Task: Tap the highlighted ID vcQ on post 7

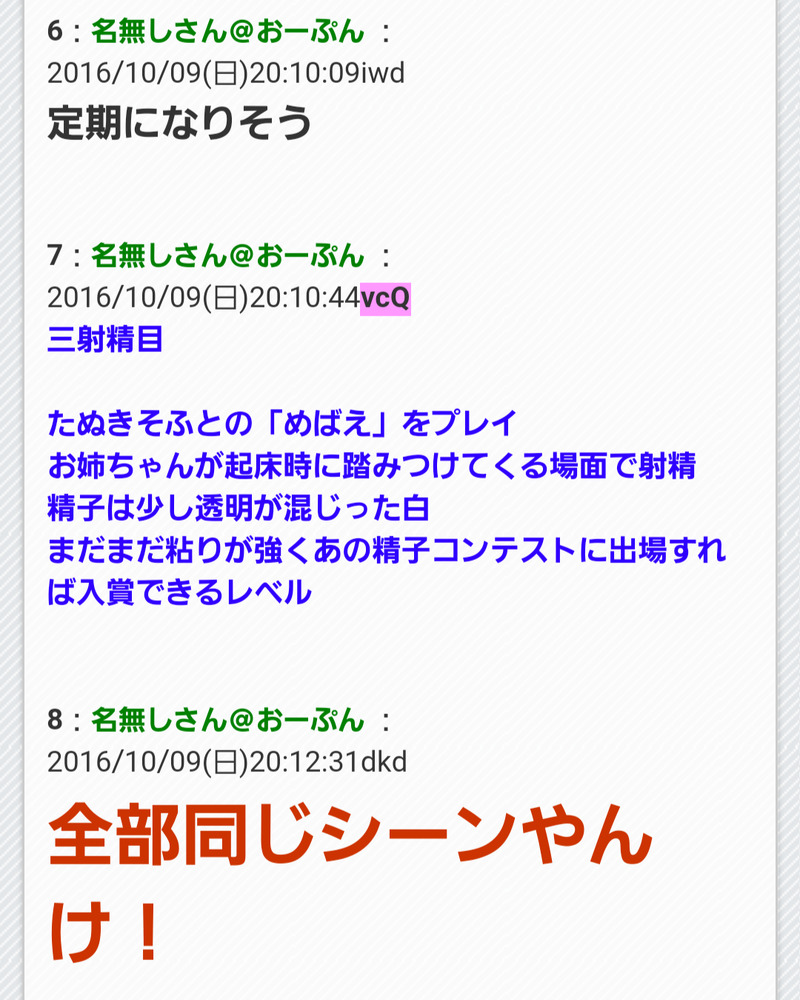Action: (x=385, y=298)
